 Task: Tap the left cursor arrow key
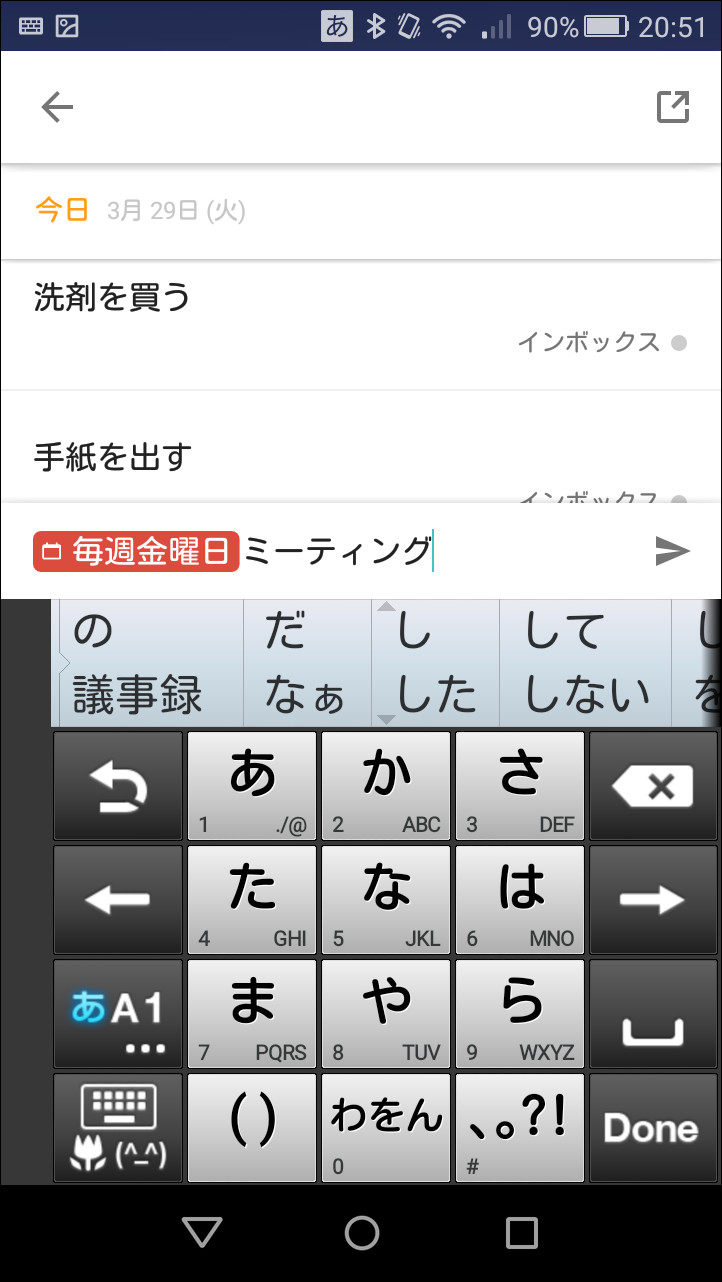[x=117, y=899]
